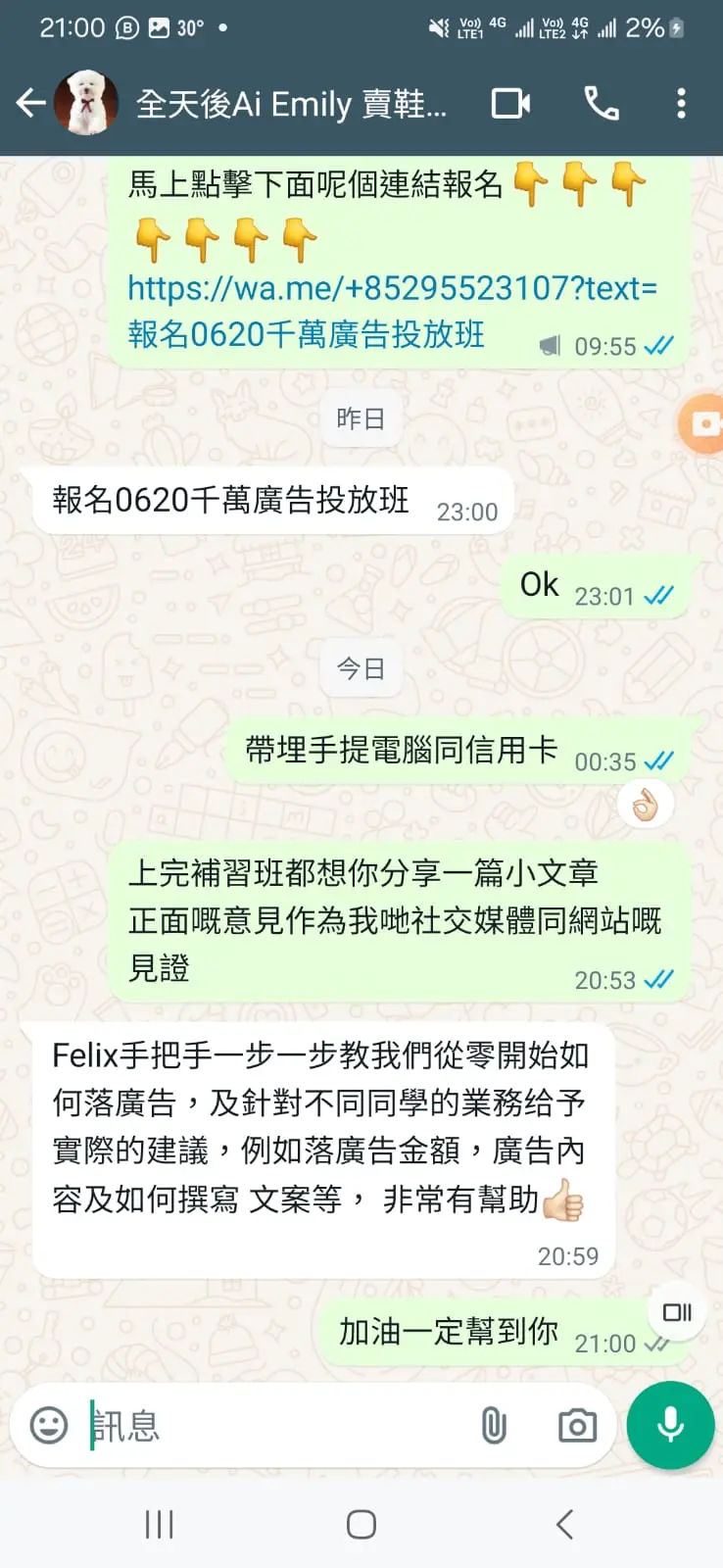Open the camera from message bar
723x1568 pixels.
(577, 1425)
